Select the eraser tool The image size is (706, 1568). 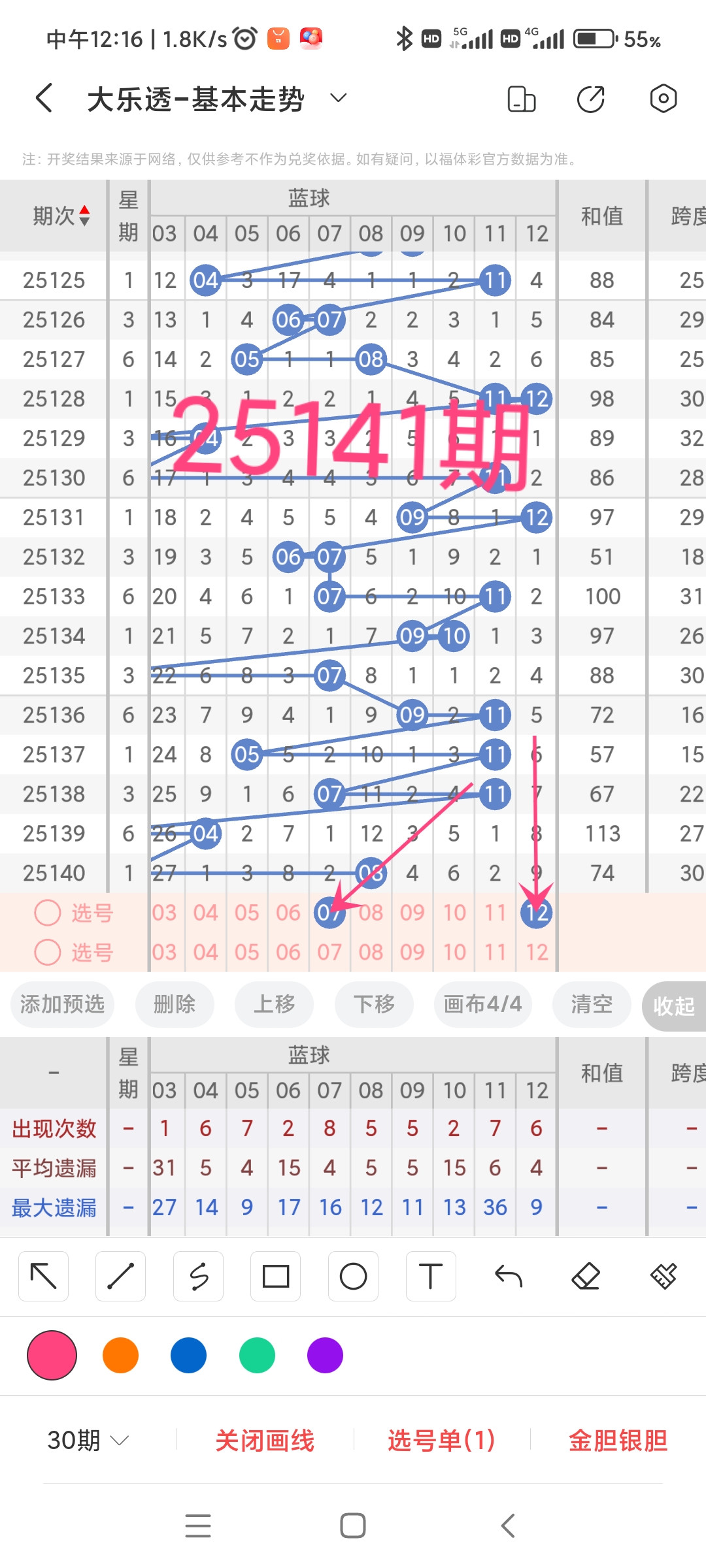(x=586, y=1275)
